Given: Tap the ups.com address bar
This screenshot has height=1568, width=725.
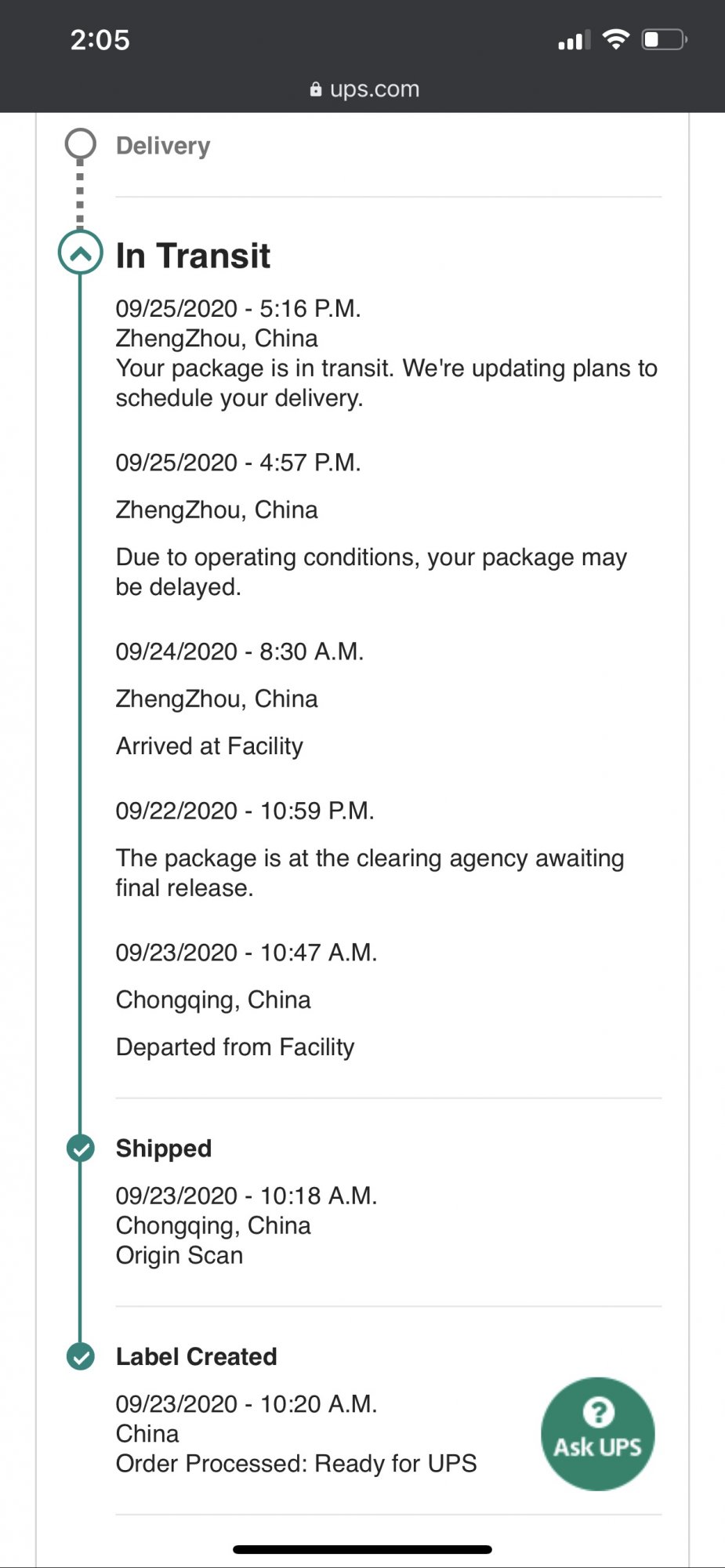Looking at the screenshot, I should pyautogui.click(x=364, y=89).
